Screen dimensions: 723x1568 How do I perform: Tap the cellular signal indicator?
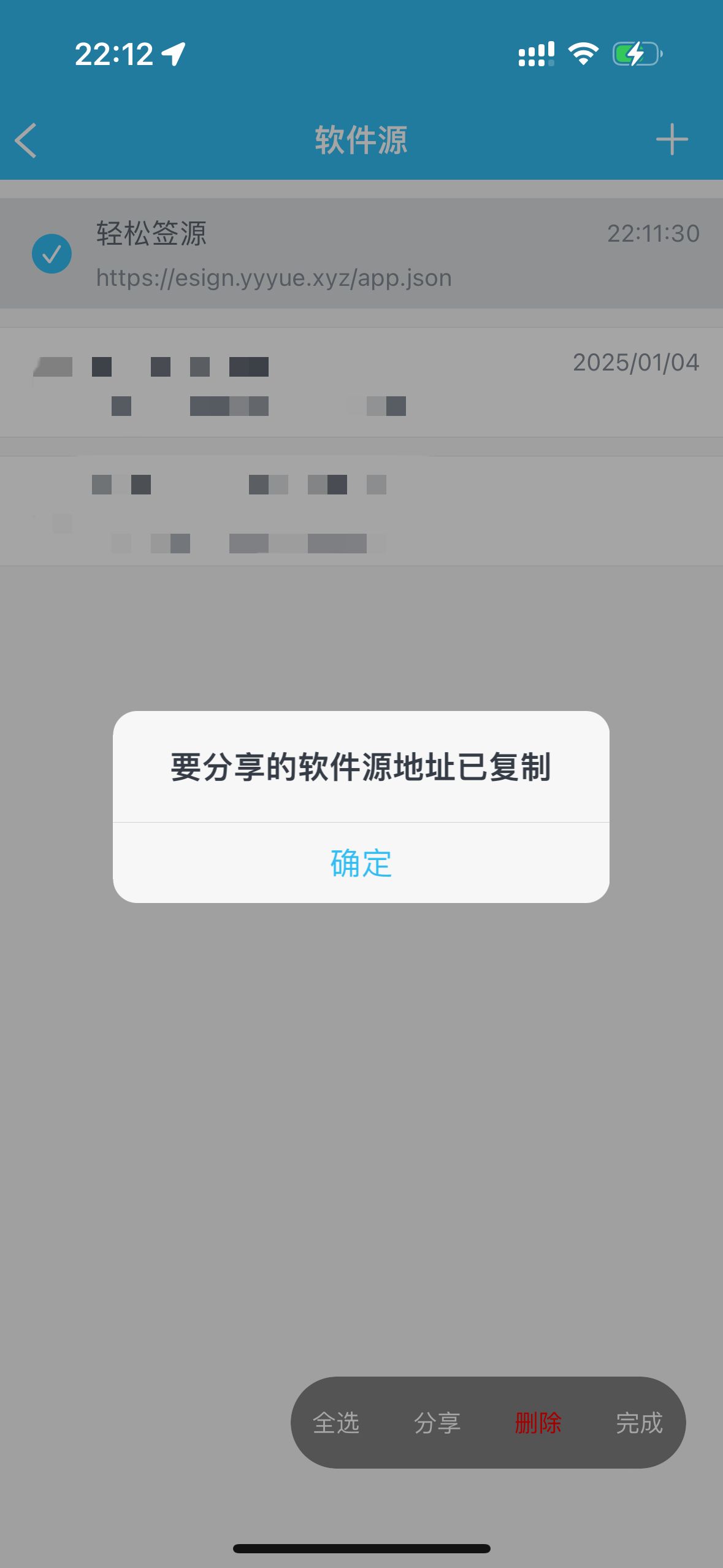pos(535,54)
